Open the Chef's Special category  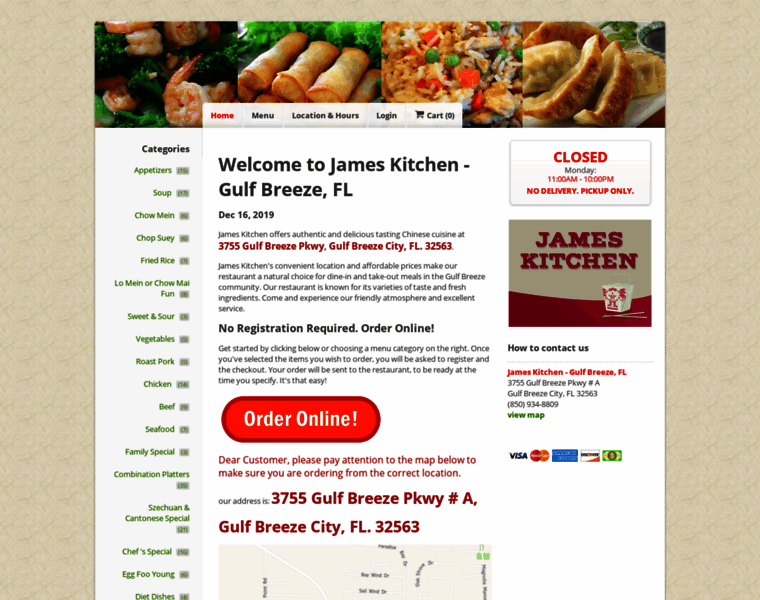pyautogui.click(x=147, y=551)
